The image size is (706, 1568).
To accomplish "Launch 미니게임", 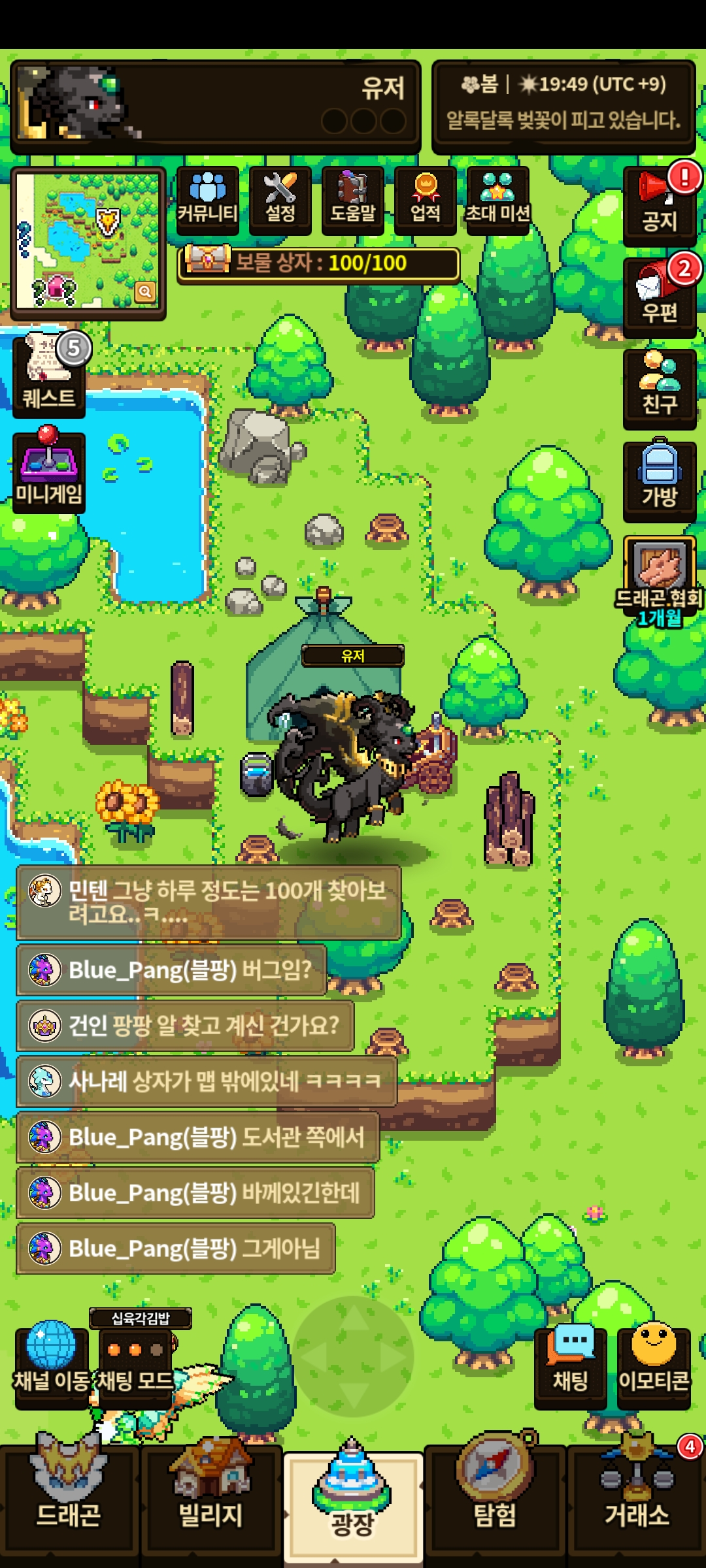I will [x=49, y=471].
